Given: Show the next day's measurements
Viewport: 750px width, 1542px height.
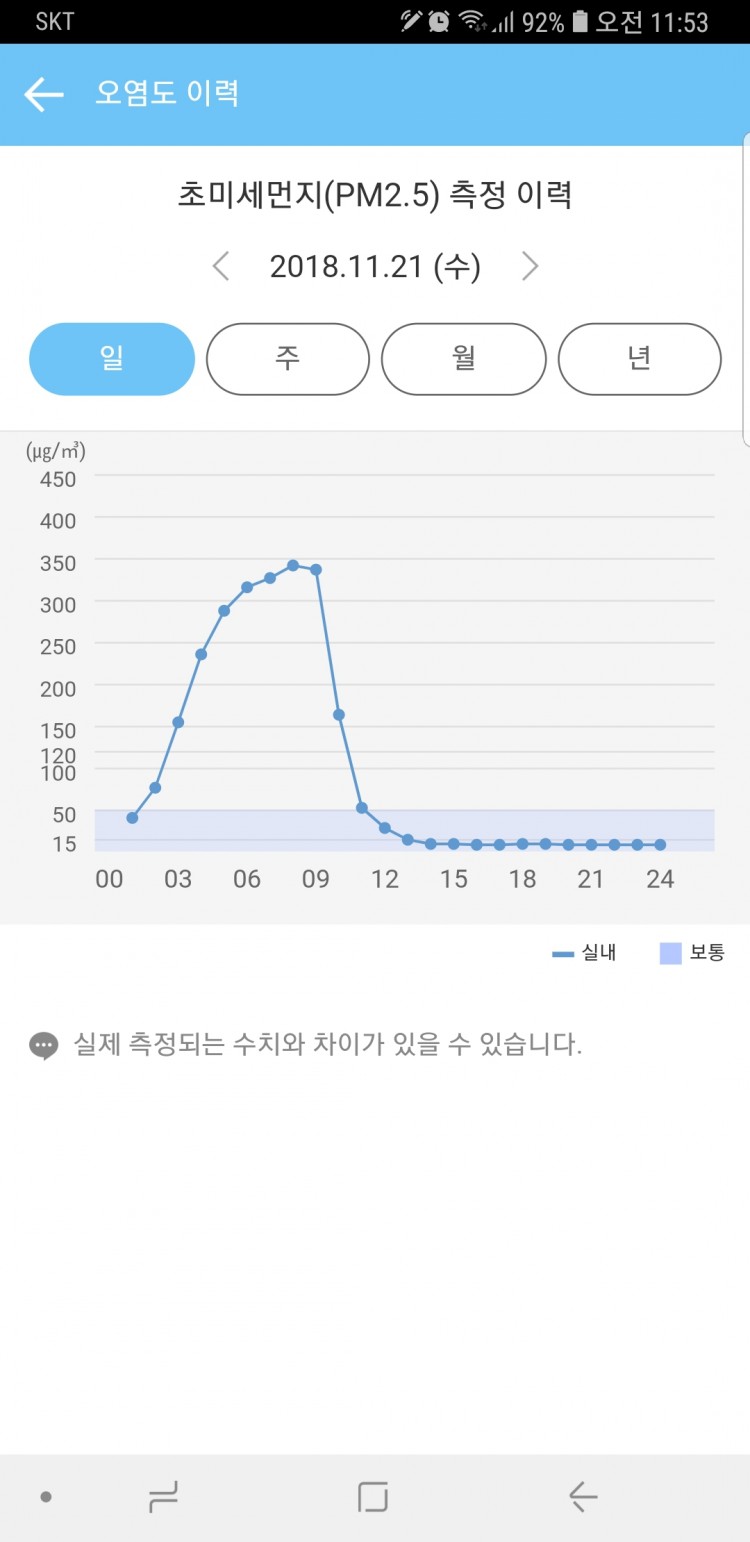Looking at the screenshot, I should pyautogui.click(x=530, y=267).
